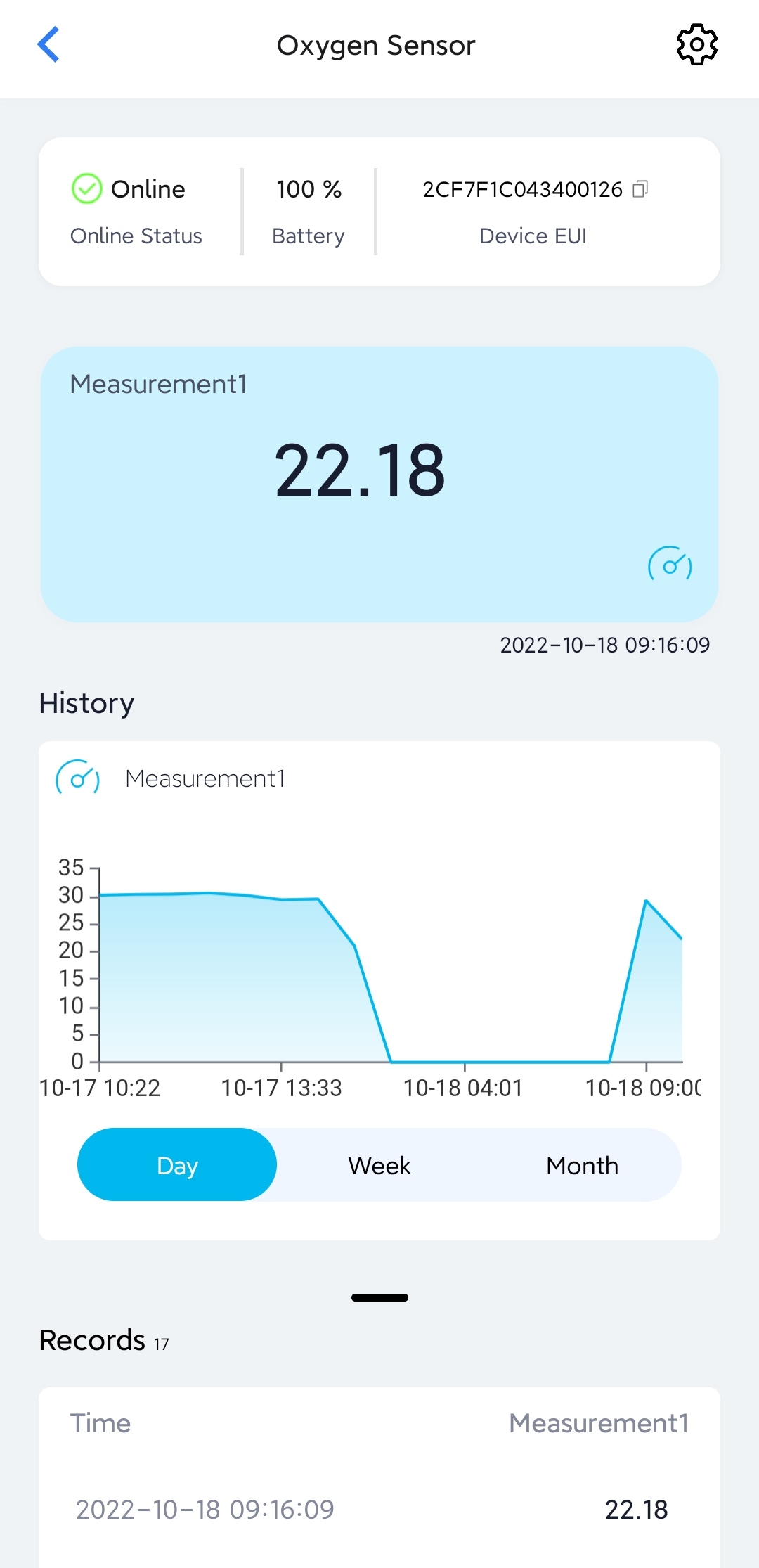The width and height of the screenshot is (759, 1568).
Task: Switch history to Week view
Action: pyautogui.click(x=379, y=1165)
